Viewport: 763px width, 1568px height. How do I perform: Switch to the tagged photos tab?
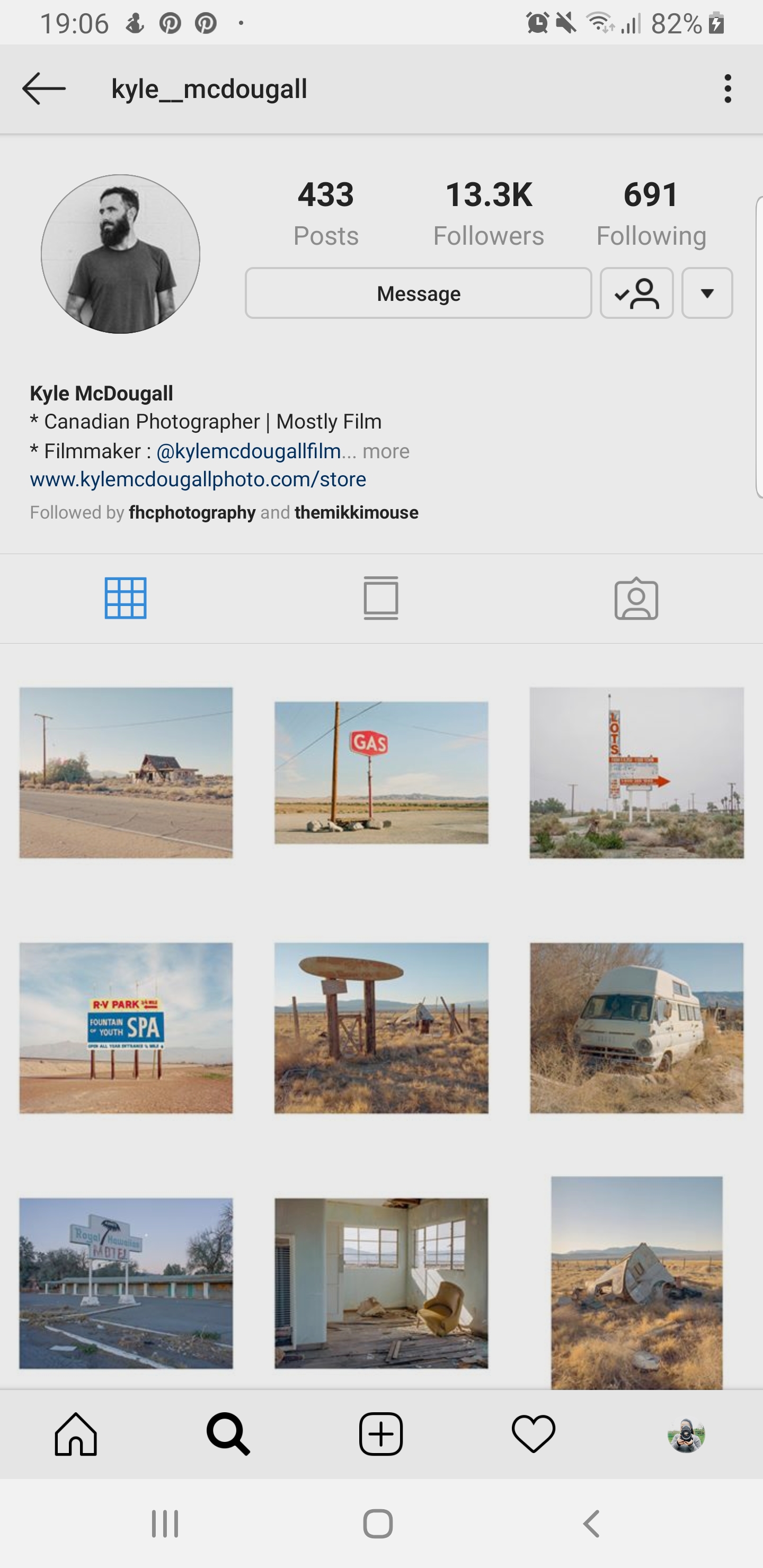[x=636, y=599]
